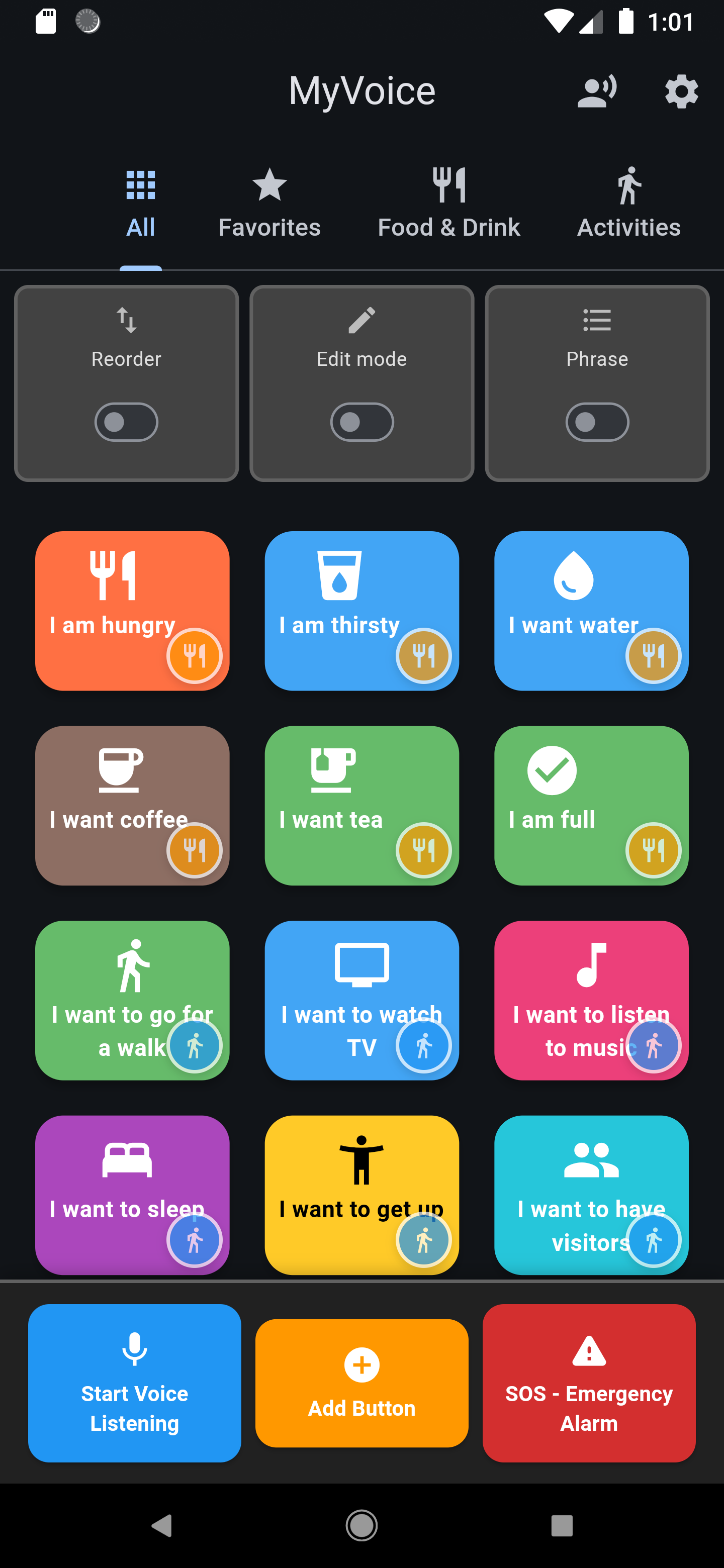Enable the Phrase toggle
Image resolution: width=724 pixels, height=1568 pixels.
pos(597,422)
